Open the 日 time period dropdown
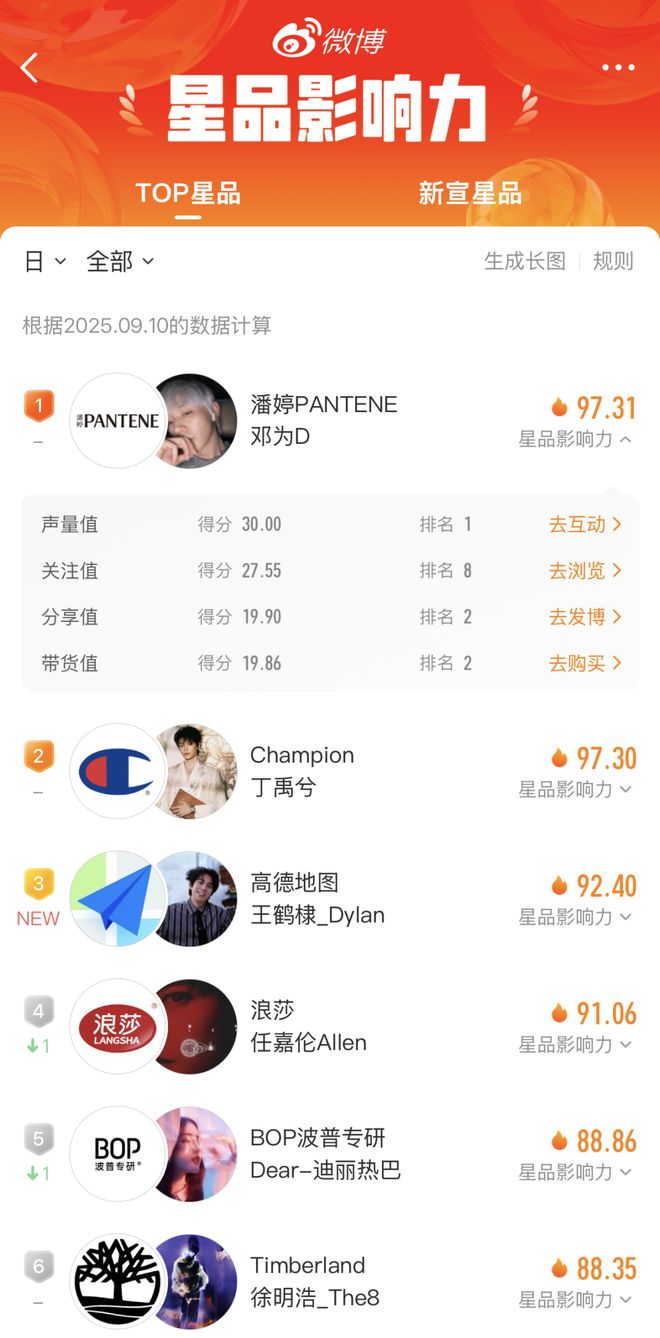660x1338 pixels. 45,261
